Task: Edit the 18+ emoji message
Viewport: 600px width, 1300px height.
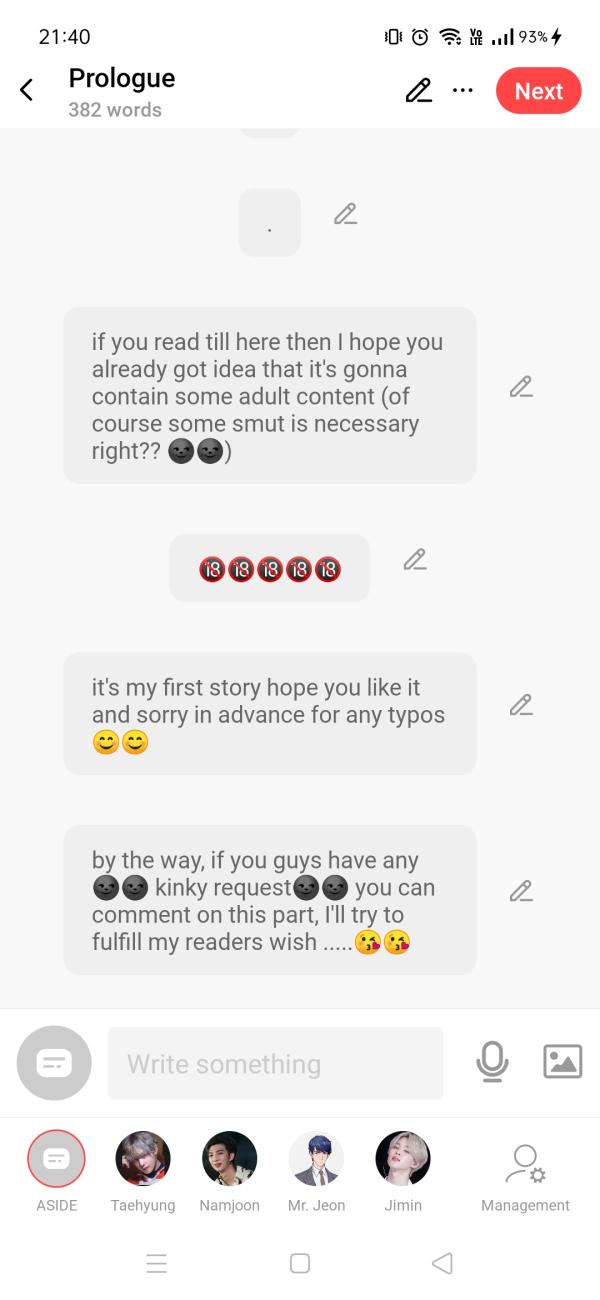Action: point(415,560)
